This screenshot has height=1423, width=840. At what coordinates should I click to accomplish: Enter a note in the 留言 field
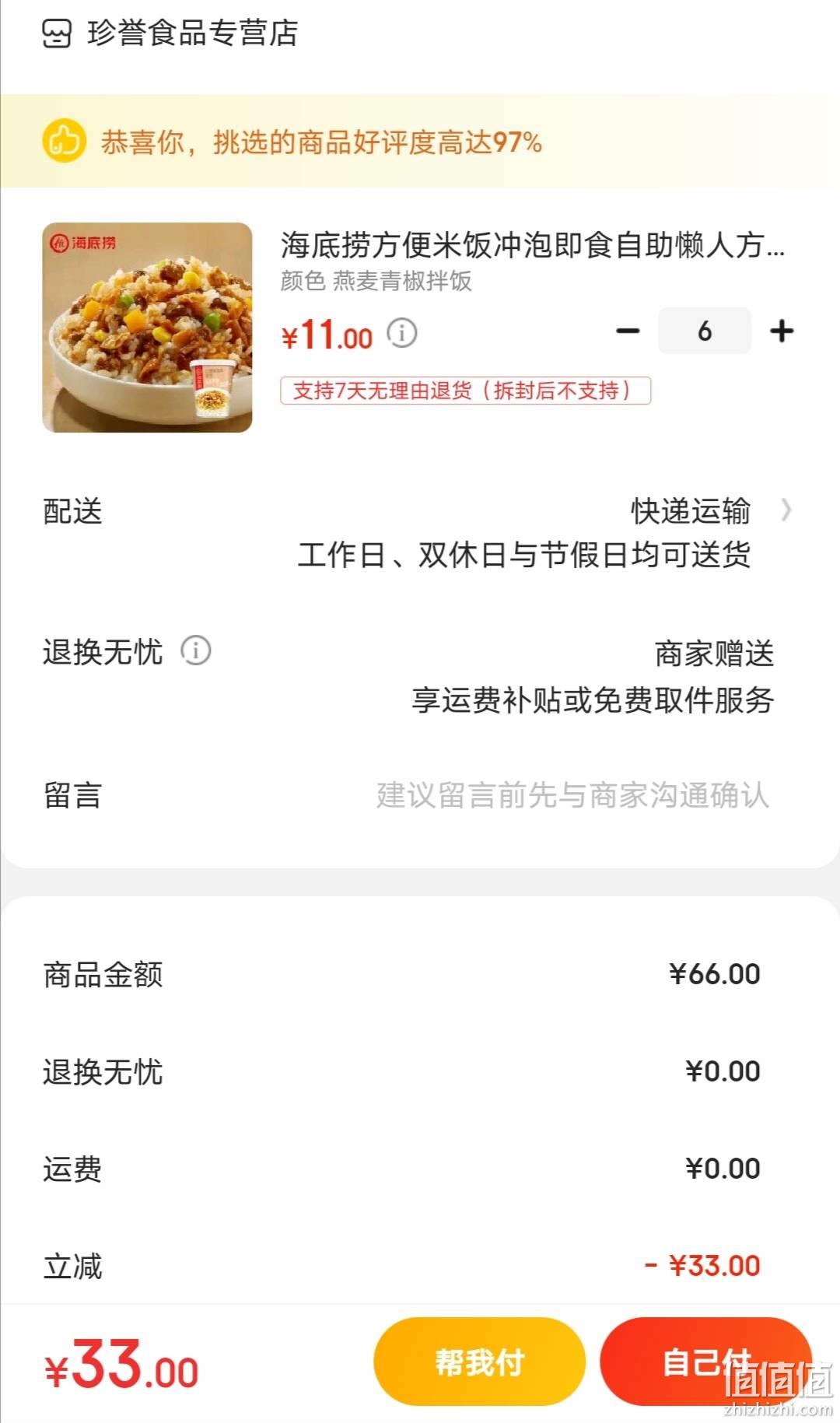pyautogui.click(x=420, y=795)
